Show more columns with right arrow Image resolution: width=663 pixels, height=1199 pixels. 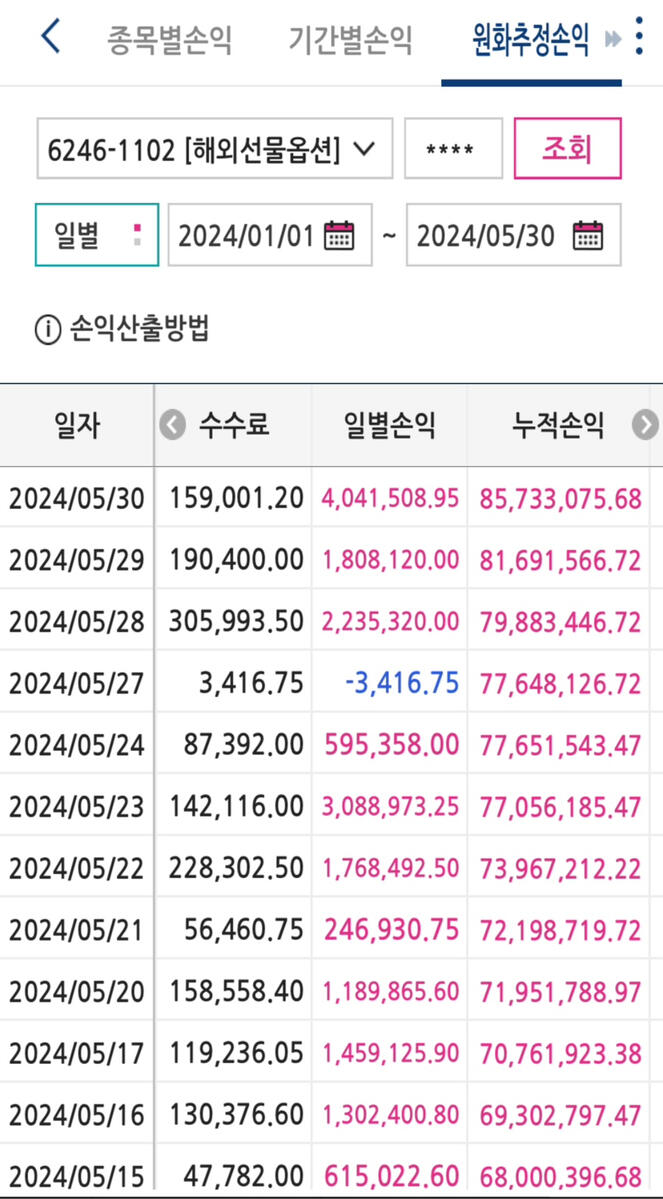click(x=645, y=426)
